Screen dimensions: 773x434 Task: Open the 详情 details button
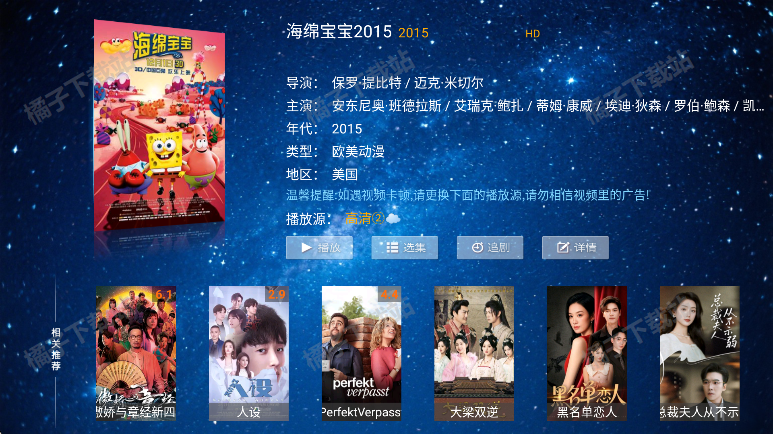(x=575, y=247)
